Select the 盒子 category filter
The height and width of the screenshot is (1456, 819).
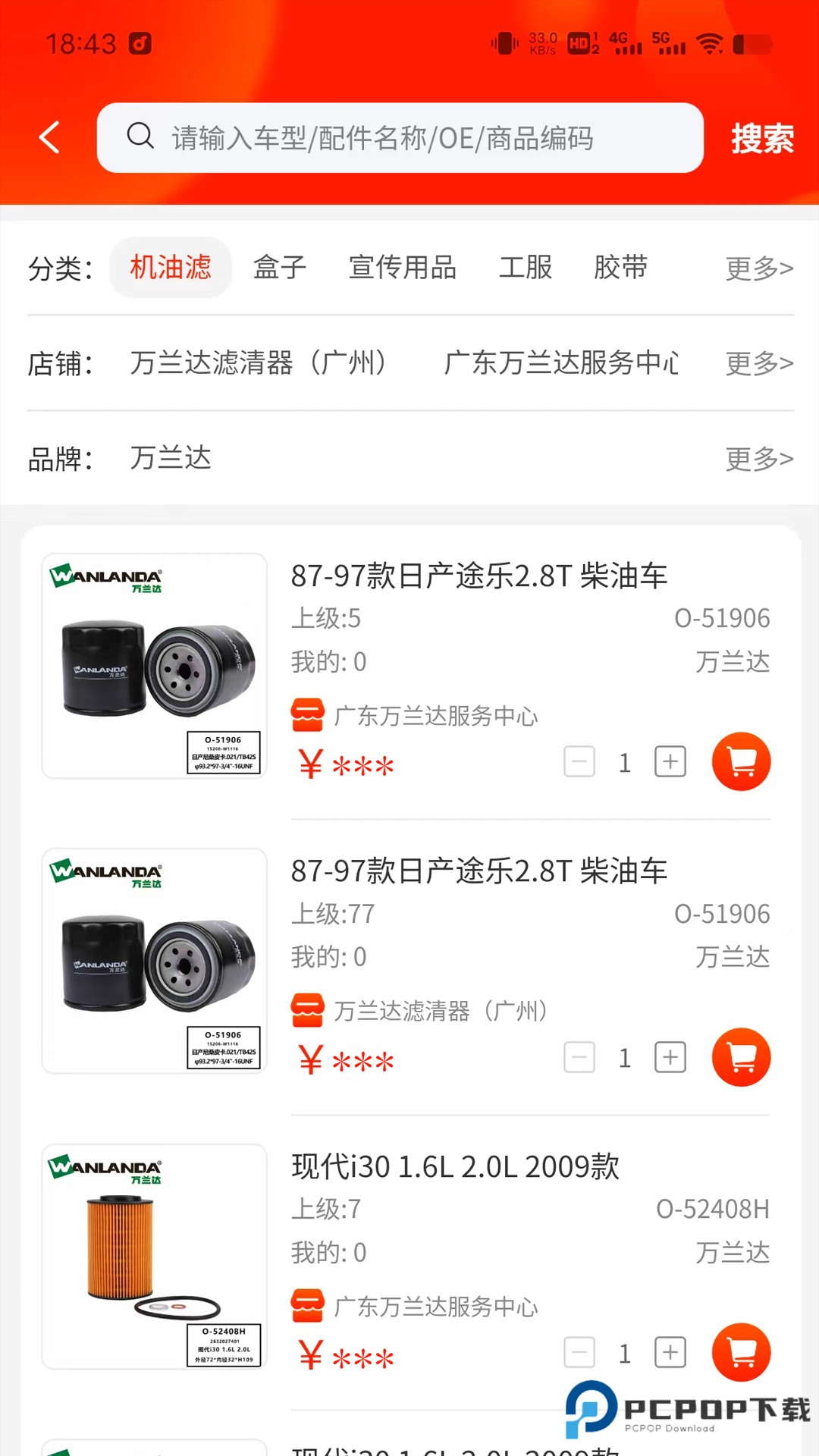click(x=279, y=268)
